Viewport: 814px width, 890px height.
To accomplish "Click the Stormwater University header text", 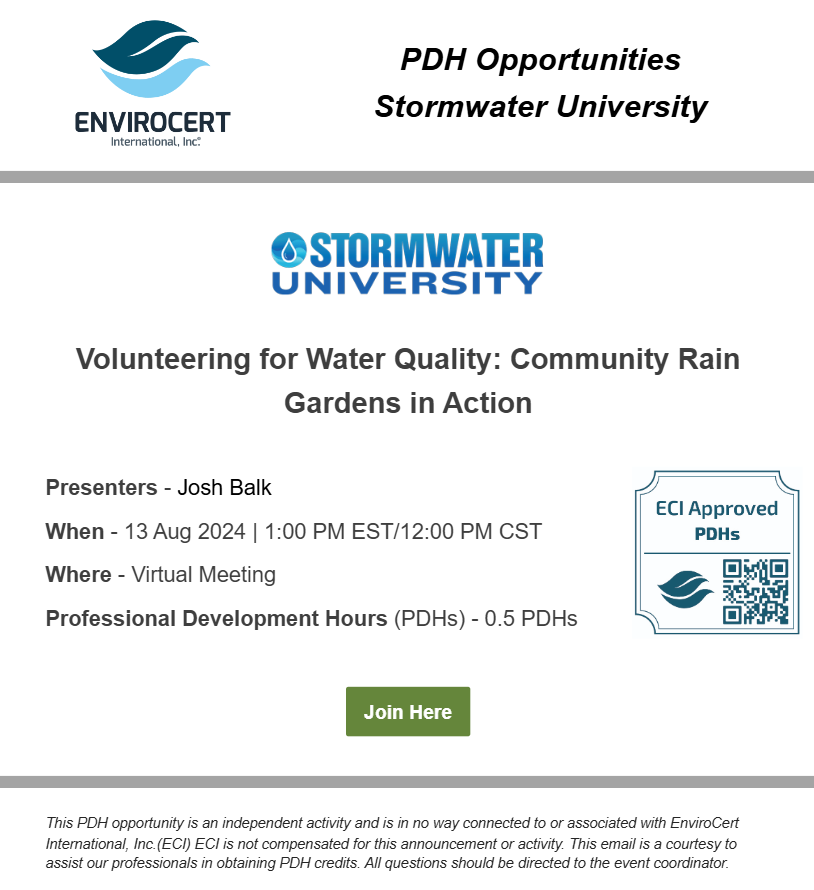I will [541, 107].
